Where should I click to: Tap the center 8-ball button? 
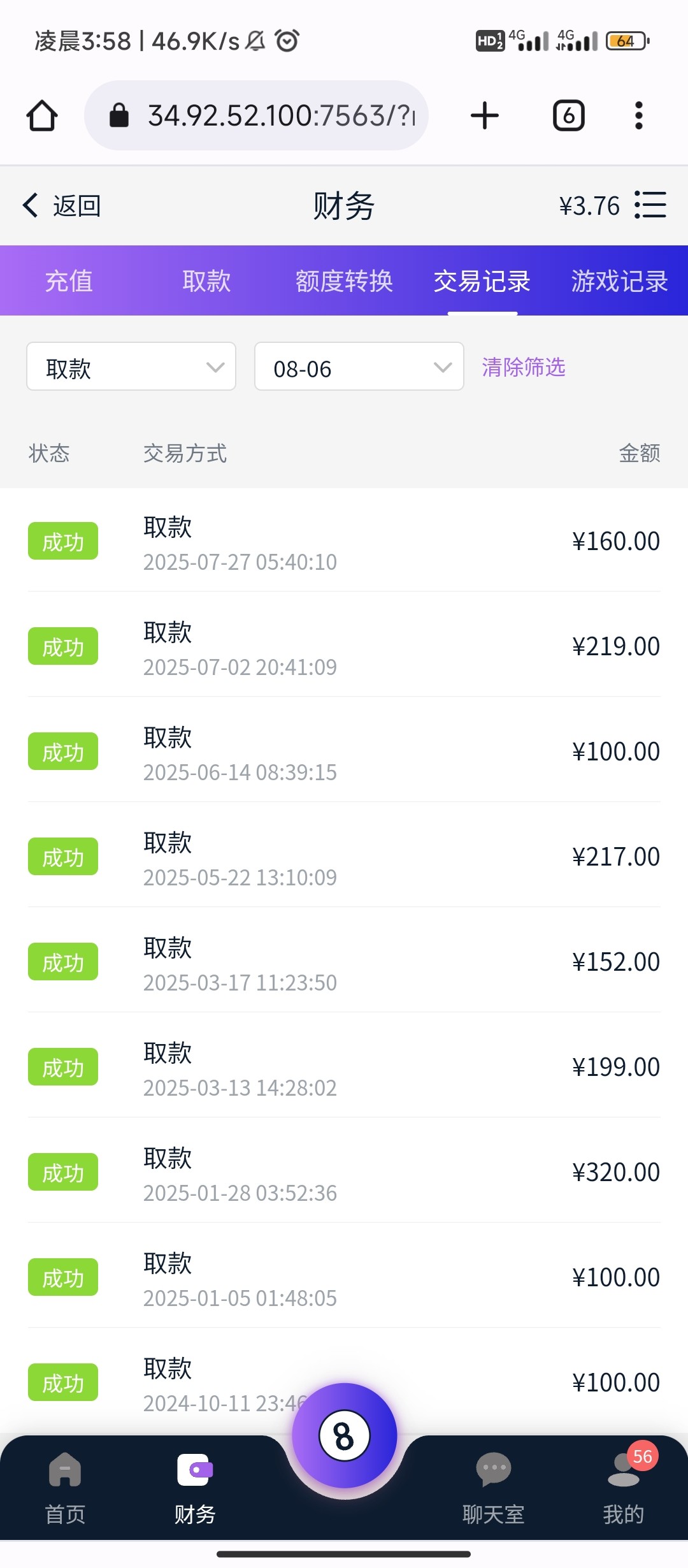(344, 1436)
